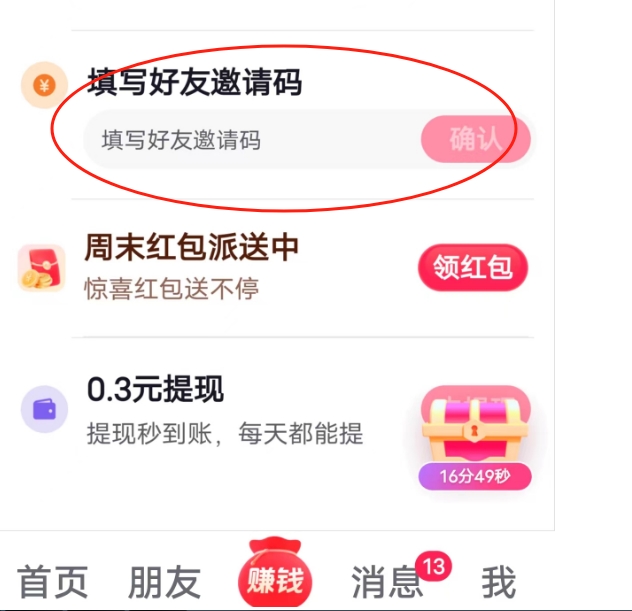Open the 消息 tab with 13 notifications
632x611 pixels.
[387, 581]
